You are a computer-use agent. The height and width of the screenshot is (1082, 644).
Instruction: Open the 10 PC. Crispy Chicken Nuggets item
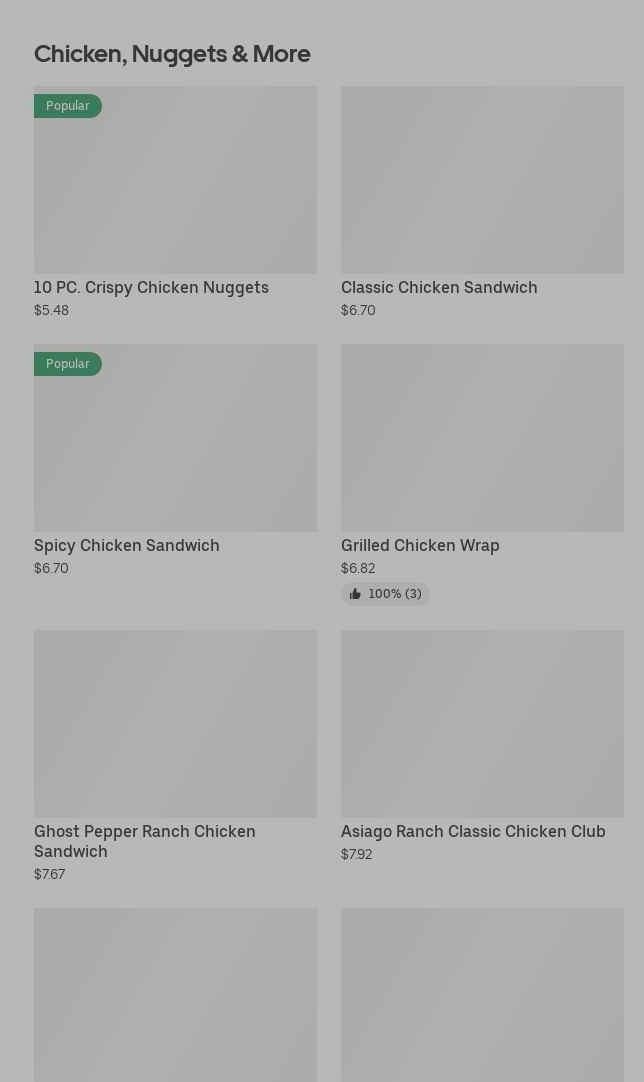(x=175, y=202)
